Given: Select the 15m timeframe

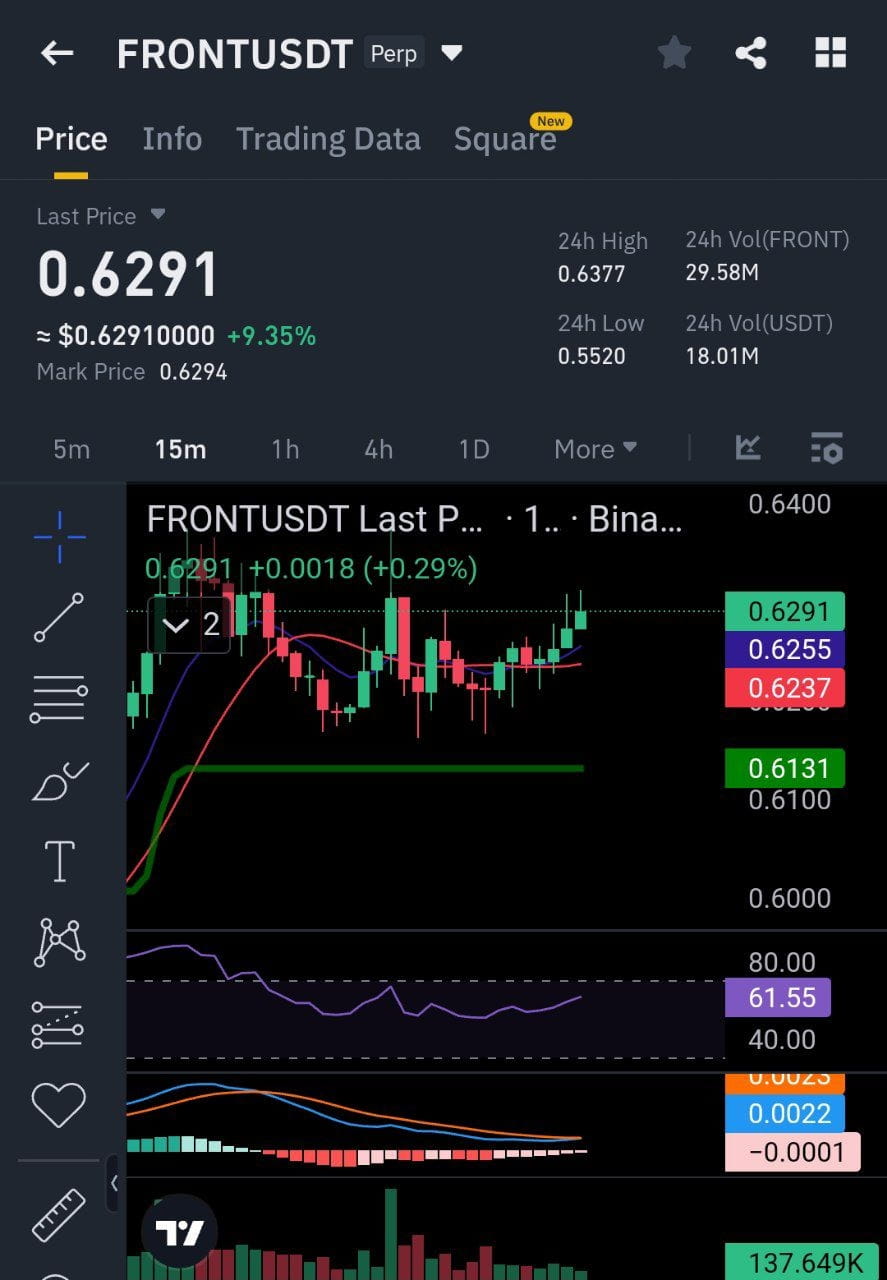Looking at the screenshot, I should pyautogui.click(x=180, y=449).
